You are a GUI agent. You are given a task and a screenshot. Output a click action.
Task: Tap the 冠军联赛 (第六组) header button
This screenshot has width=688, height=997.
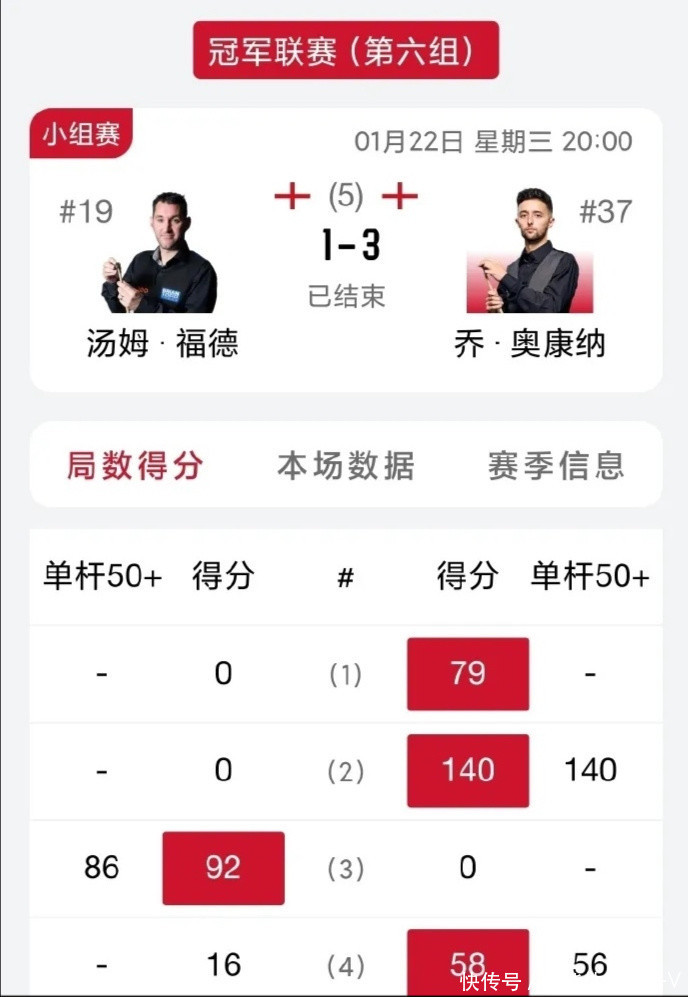[x=345, y=51]
